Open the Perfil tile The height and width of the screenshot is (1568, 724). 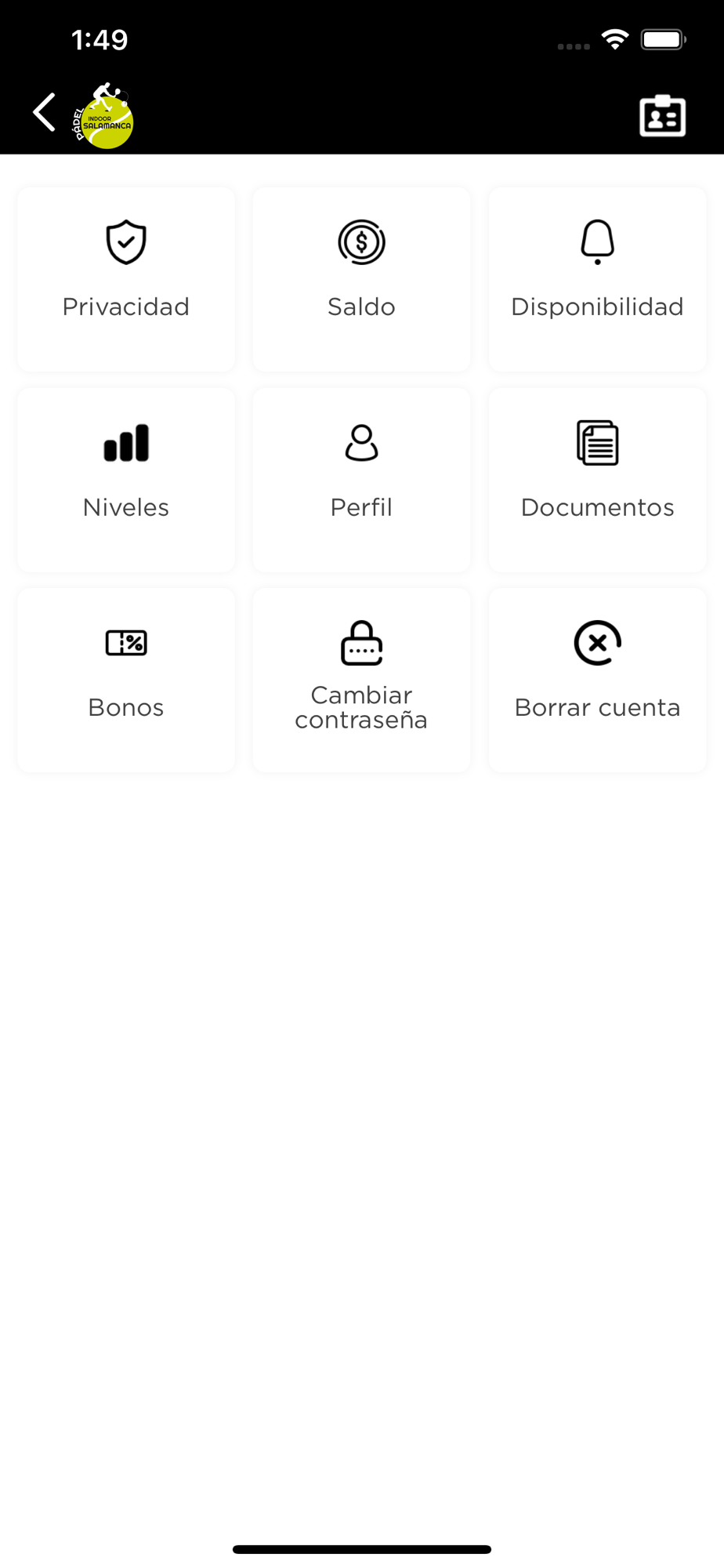[x=361, y=479]
